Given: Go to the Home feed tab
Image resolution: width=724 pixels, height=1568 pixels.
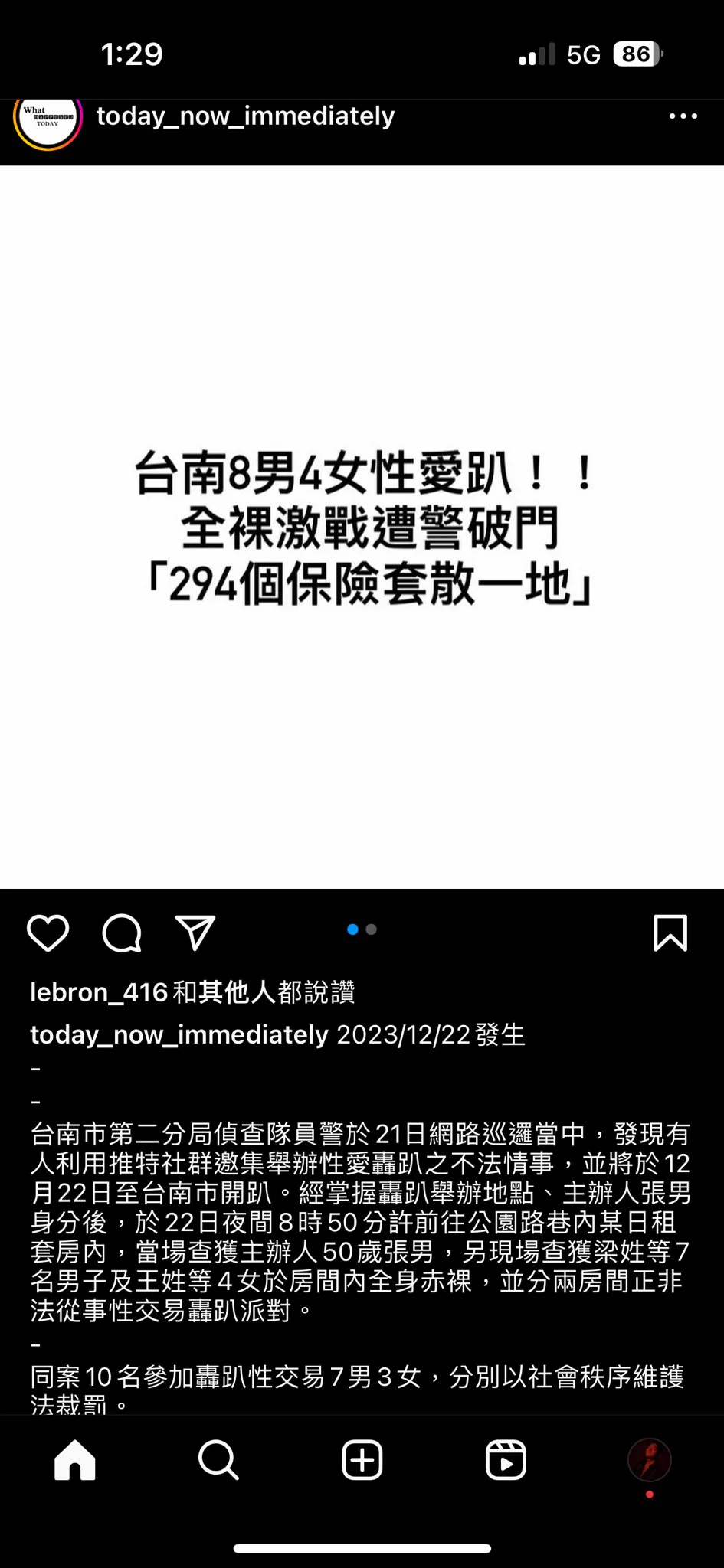Looking at the screenshot, I should (x=75, y=1460).
